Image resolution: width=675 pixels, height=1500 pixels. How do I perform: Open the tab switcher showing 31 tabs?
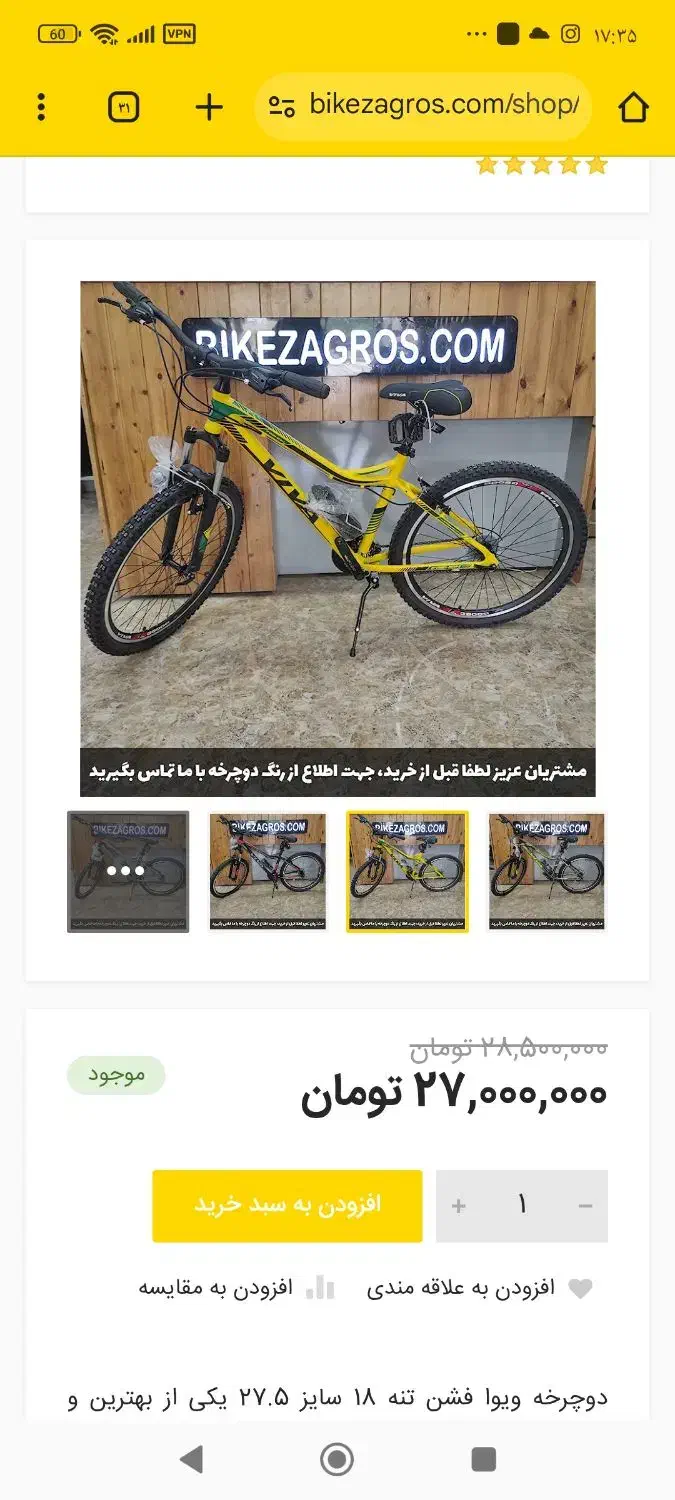(x=123, y=107)
